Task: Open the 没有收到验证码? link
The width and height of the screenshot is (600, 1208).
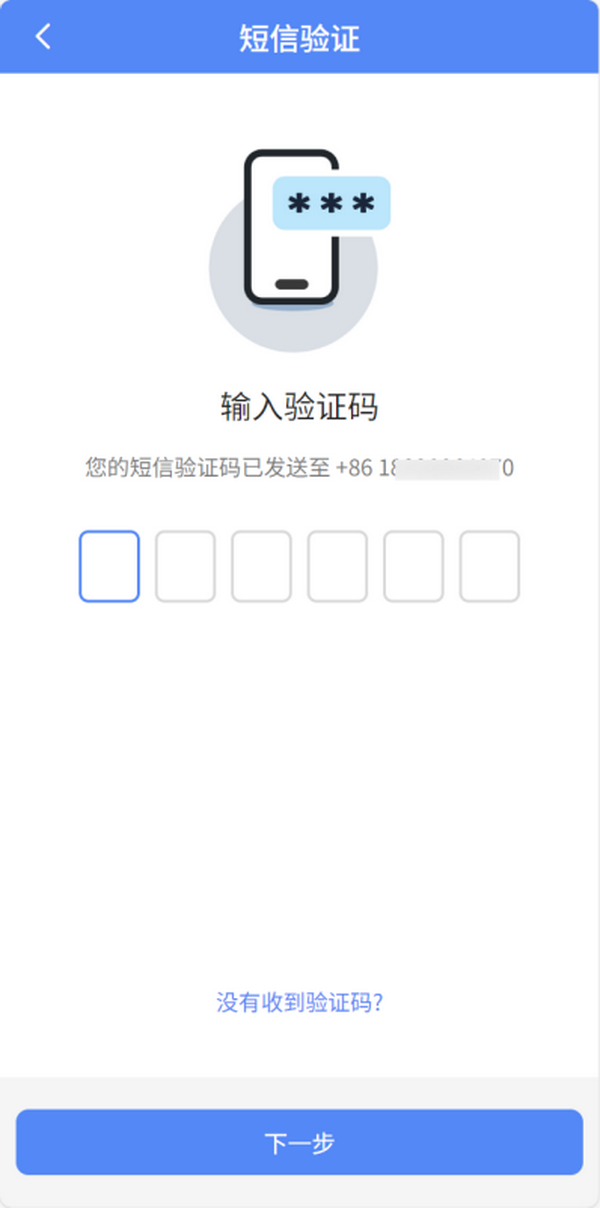Action: coord(300,1002)
